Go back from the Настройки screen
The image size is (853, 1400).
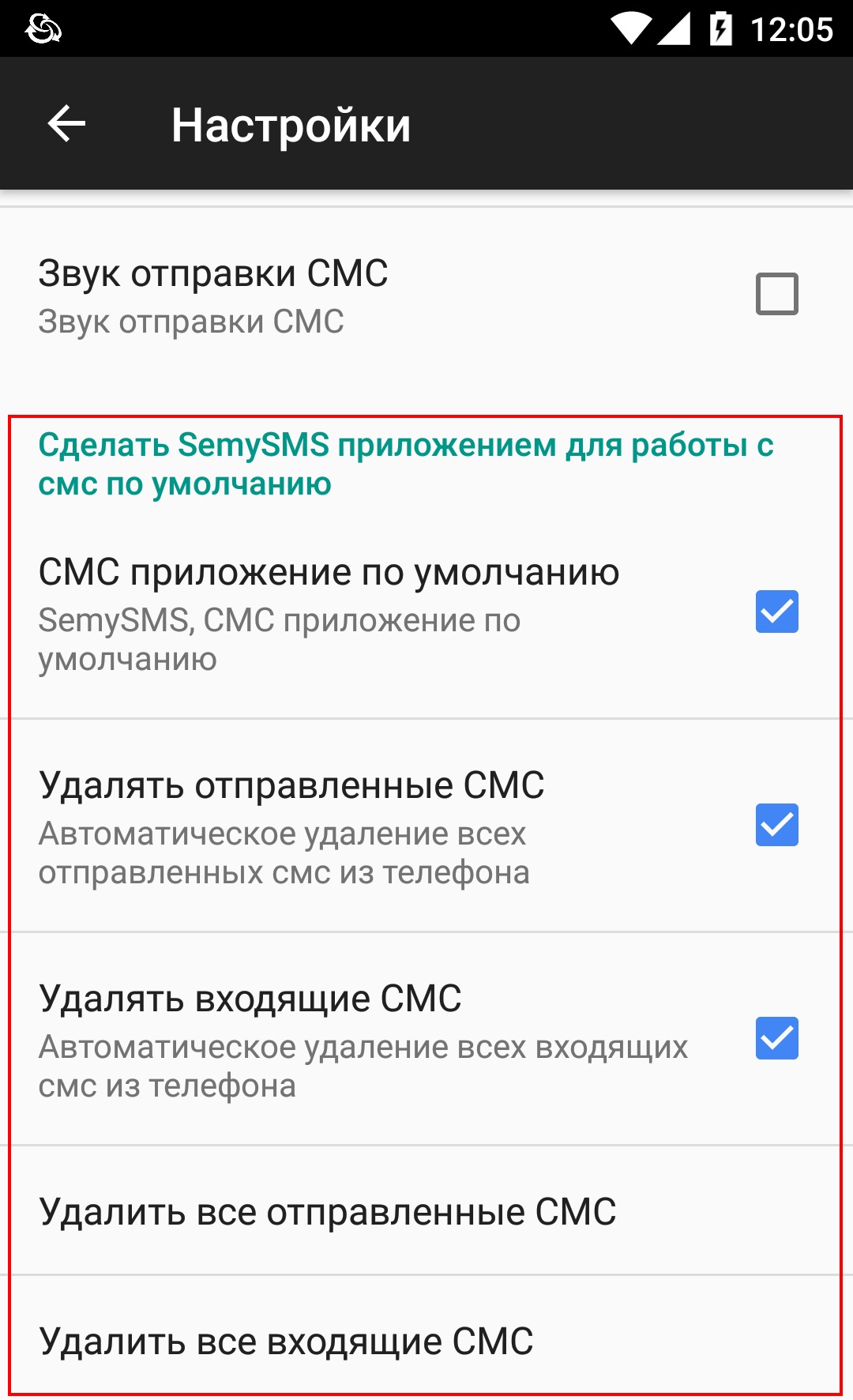click(x=66, y=124)
